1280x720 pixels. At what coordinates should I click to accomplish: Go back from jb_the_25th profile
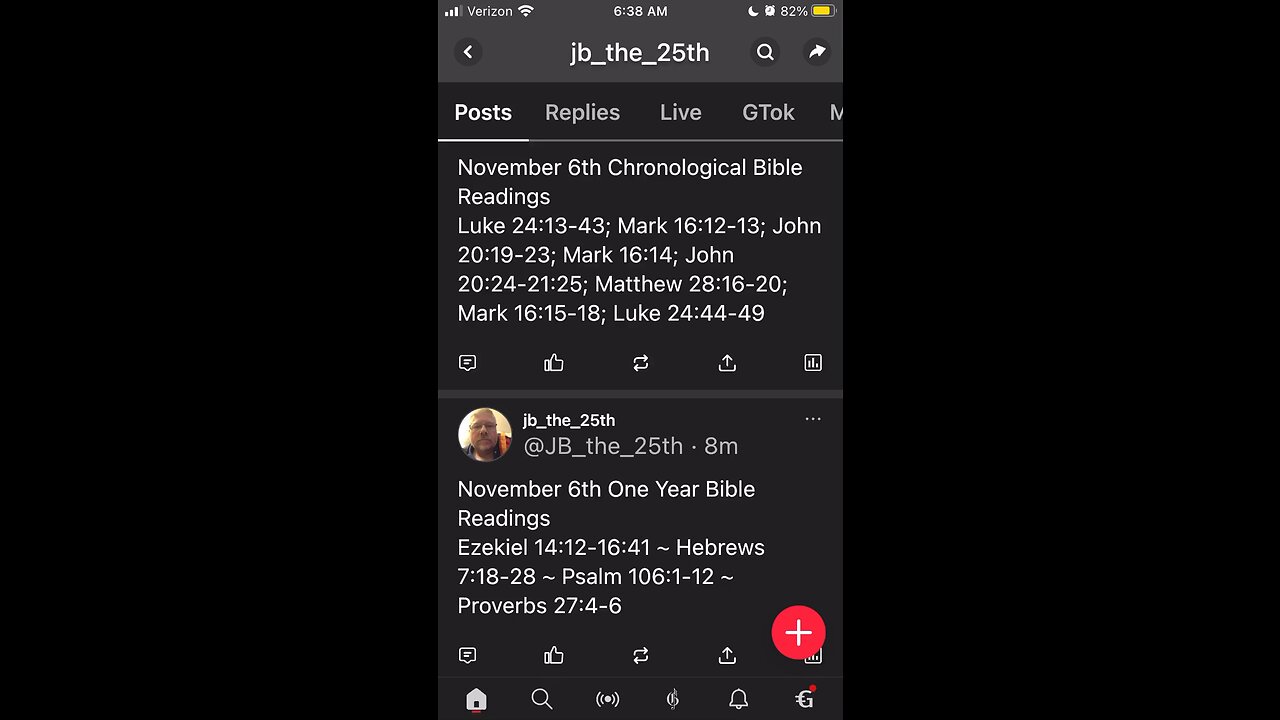click(468, 52)
